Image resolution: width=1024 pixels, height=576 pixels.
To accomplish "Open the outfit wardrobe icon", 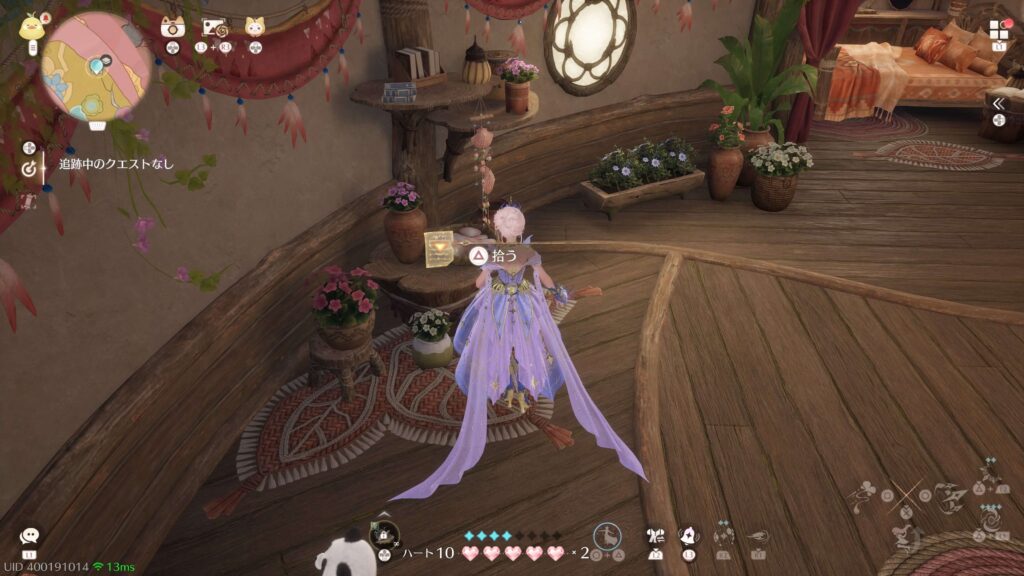I will point(655,537).
